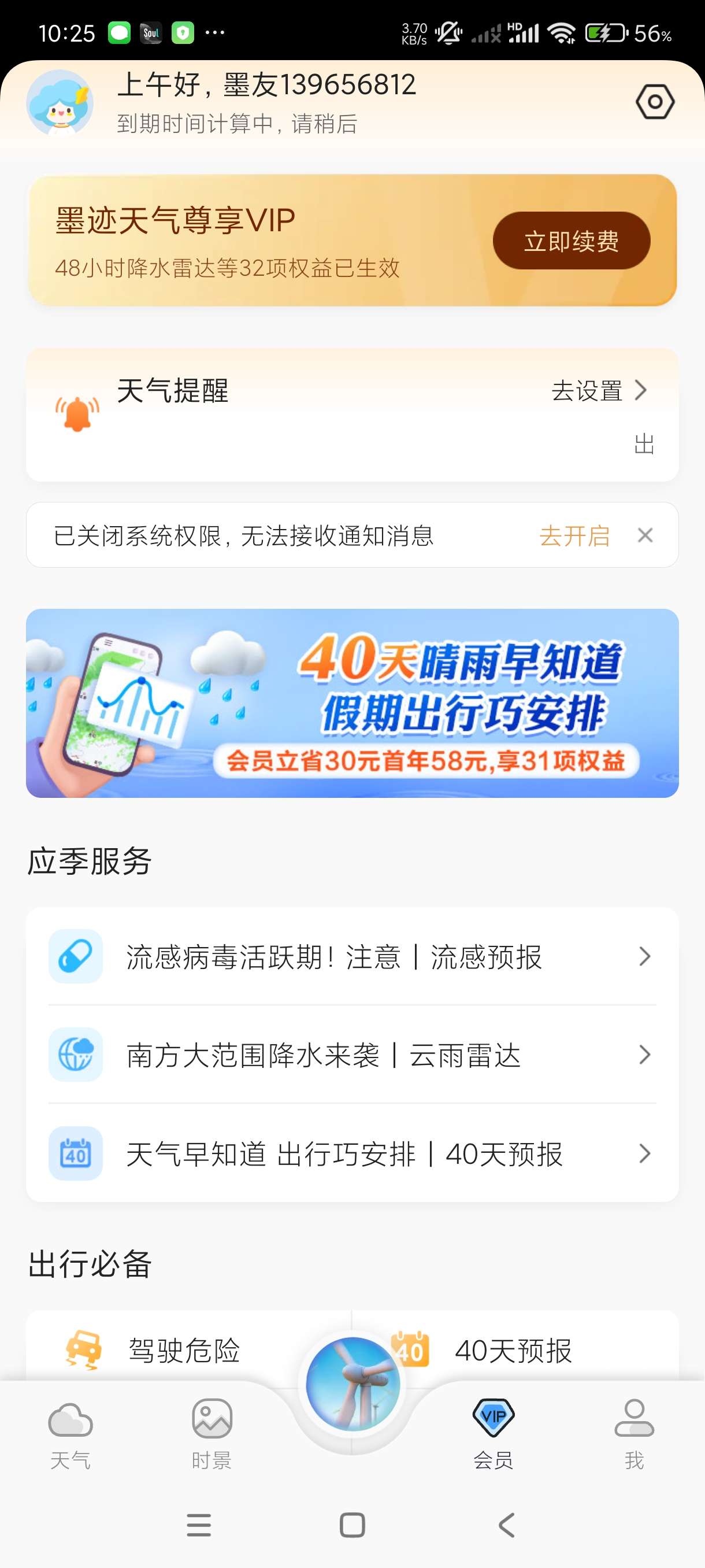705x1568 pixels.
Task: Tap the center windmill button in bottom bar
Action: pos(352,1384)
